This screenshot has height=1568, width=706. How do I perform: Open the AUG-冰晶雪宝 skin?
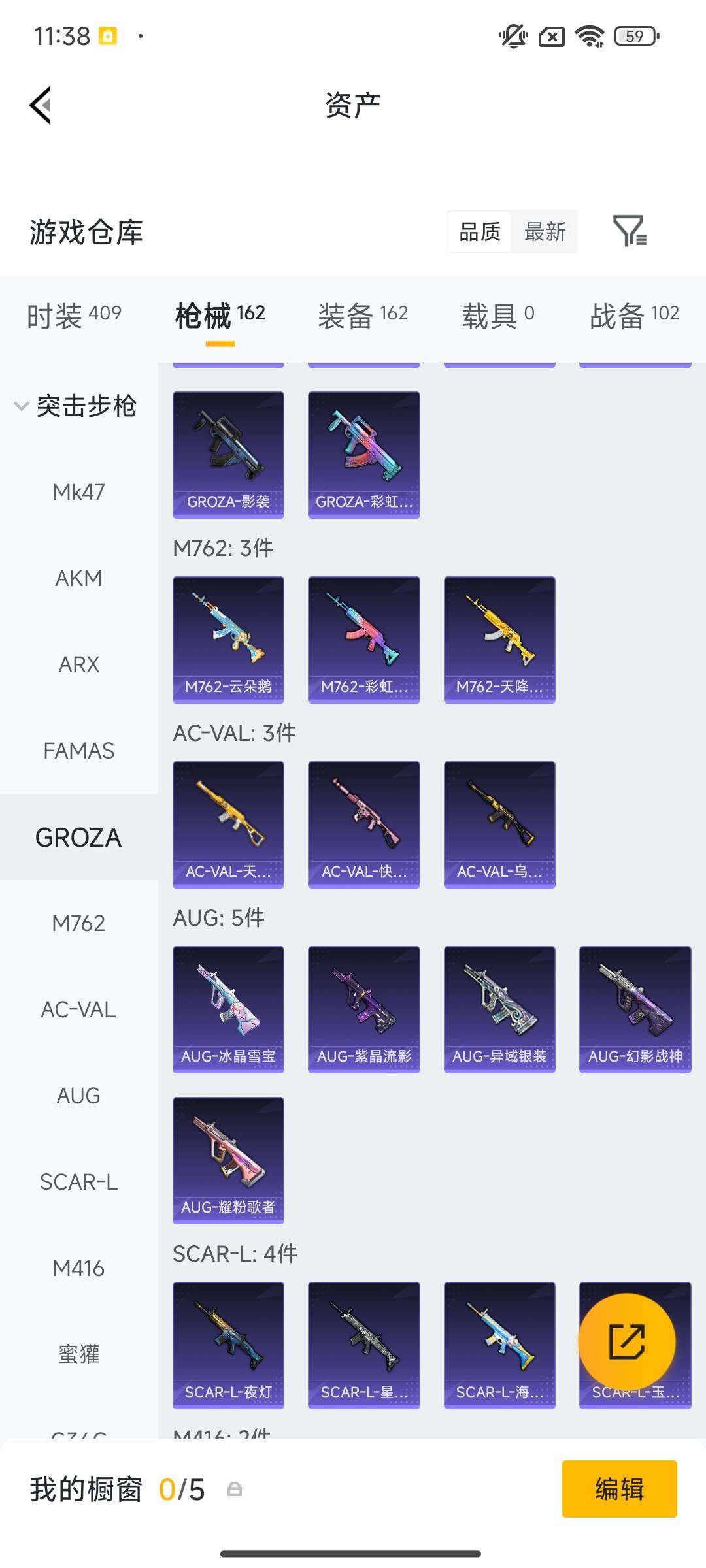228,1009
